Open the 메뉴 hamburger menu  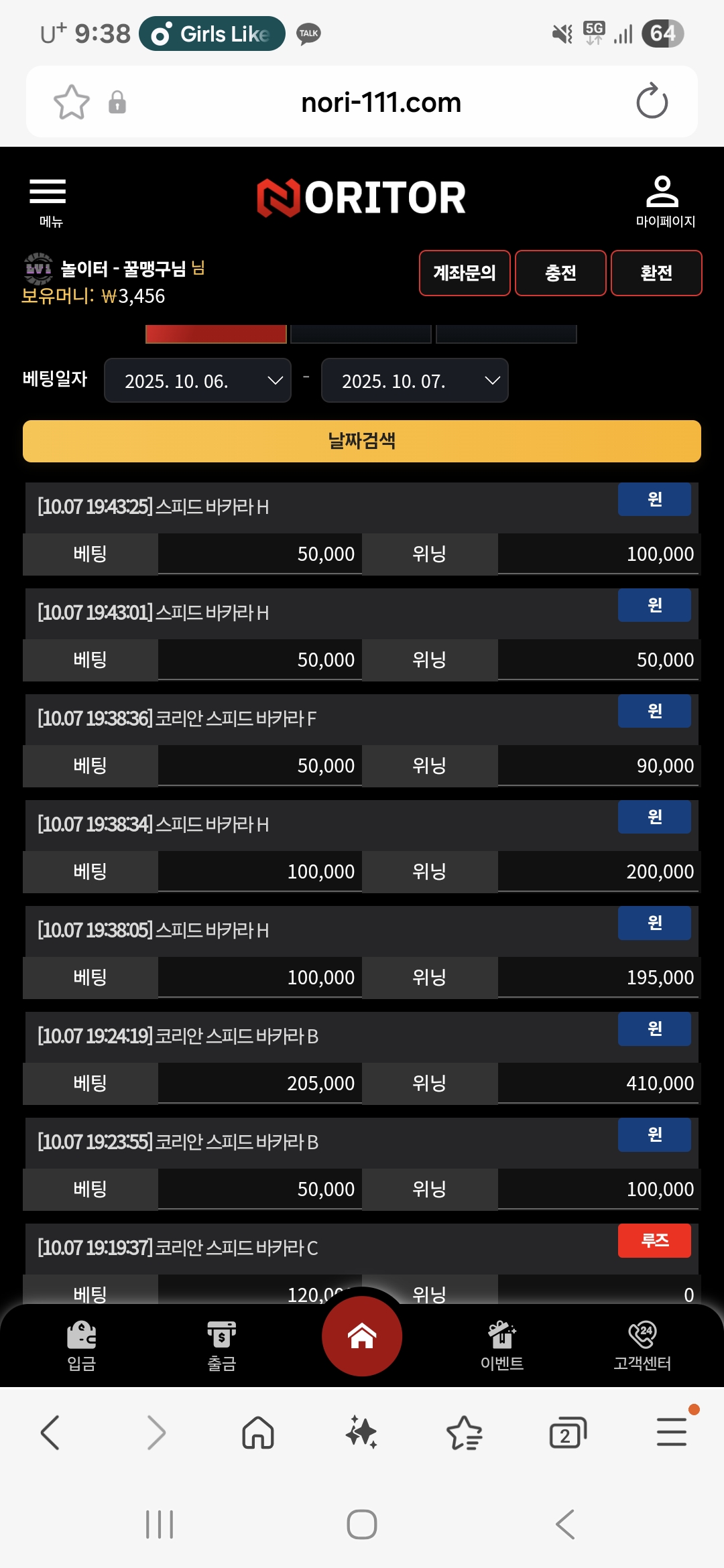tap(48, 201)
